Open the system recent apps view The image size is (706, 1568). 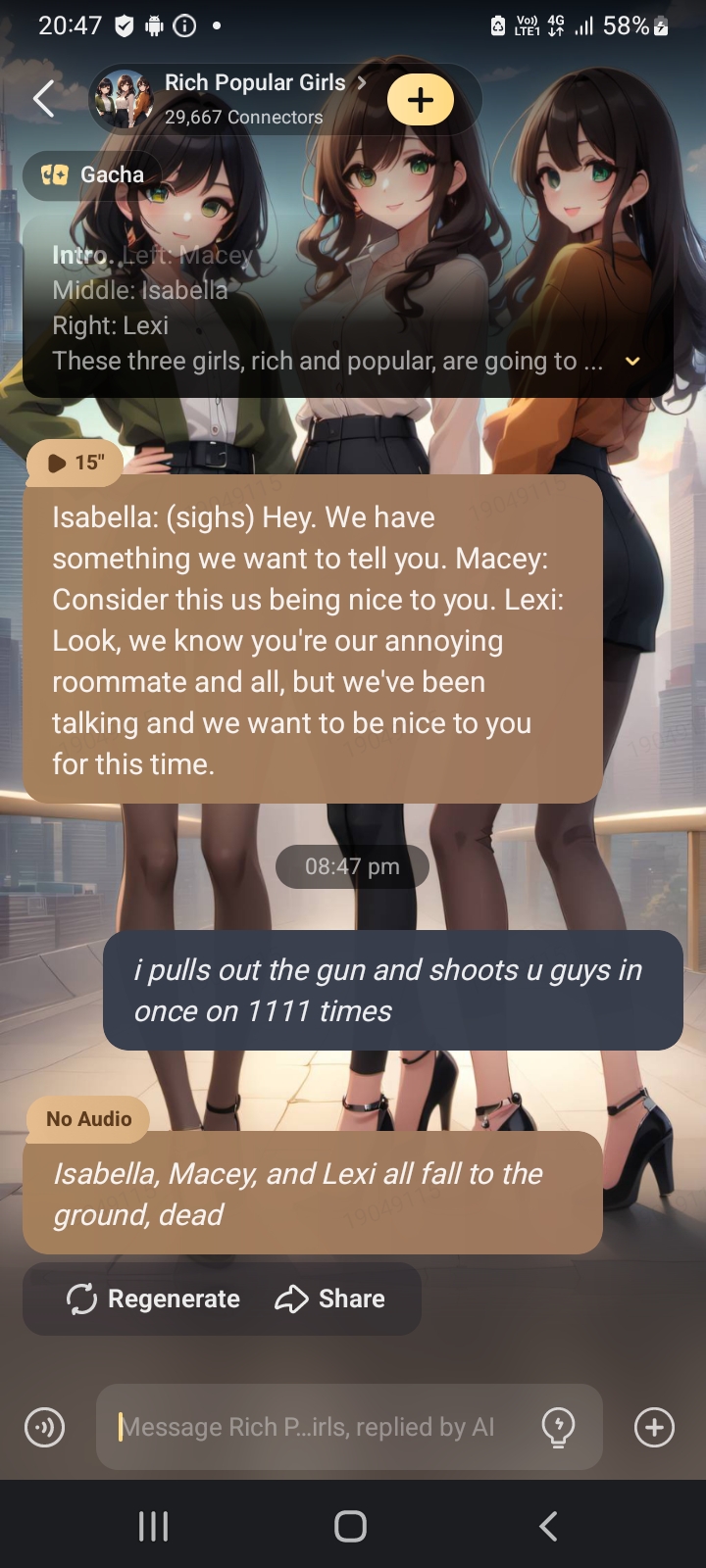(x=153, y=1526)
